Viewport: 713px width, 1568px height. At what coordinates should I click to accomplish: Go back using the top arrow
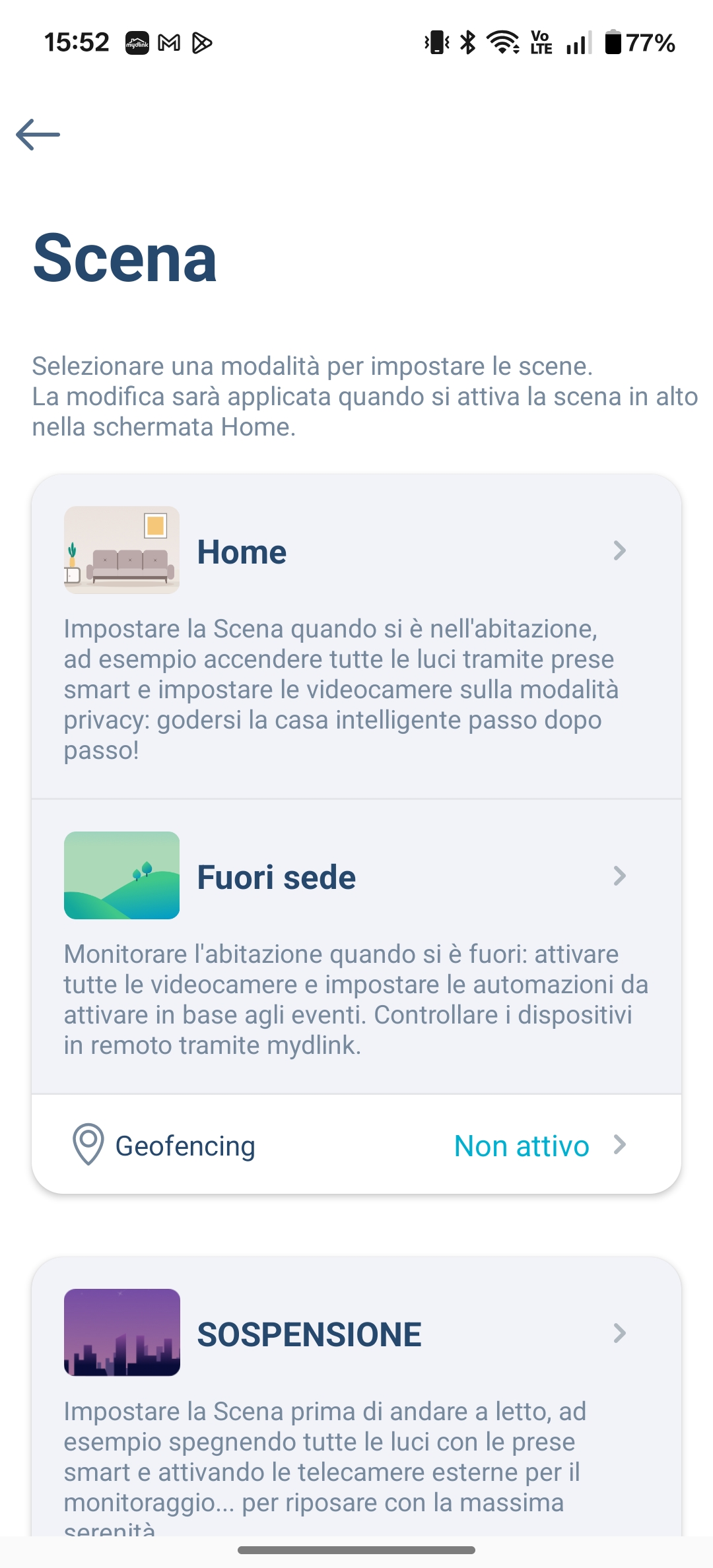click(38, 135)
